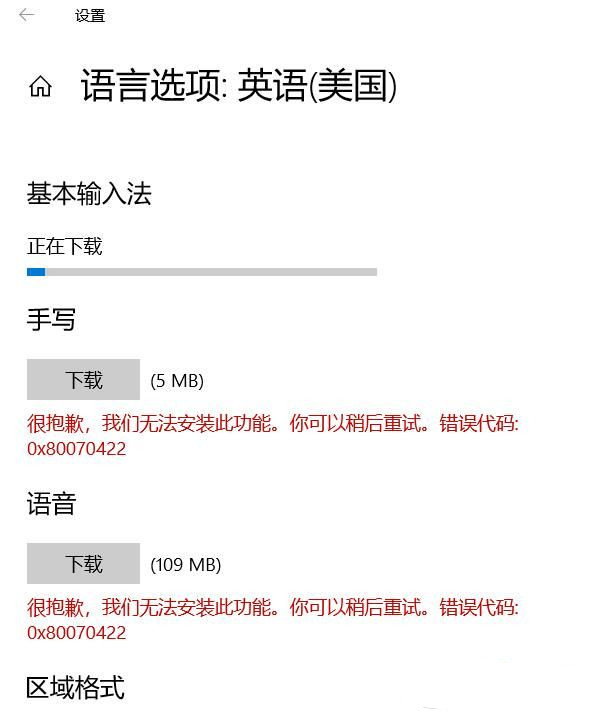Go back using the top arrow
Viewport: 606px width, 711px height.
pyautogui.click(x=27, y=15)
